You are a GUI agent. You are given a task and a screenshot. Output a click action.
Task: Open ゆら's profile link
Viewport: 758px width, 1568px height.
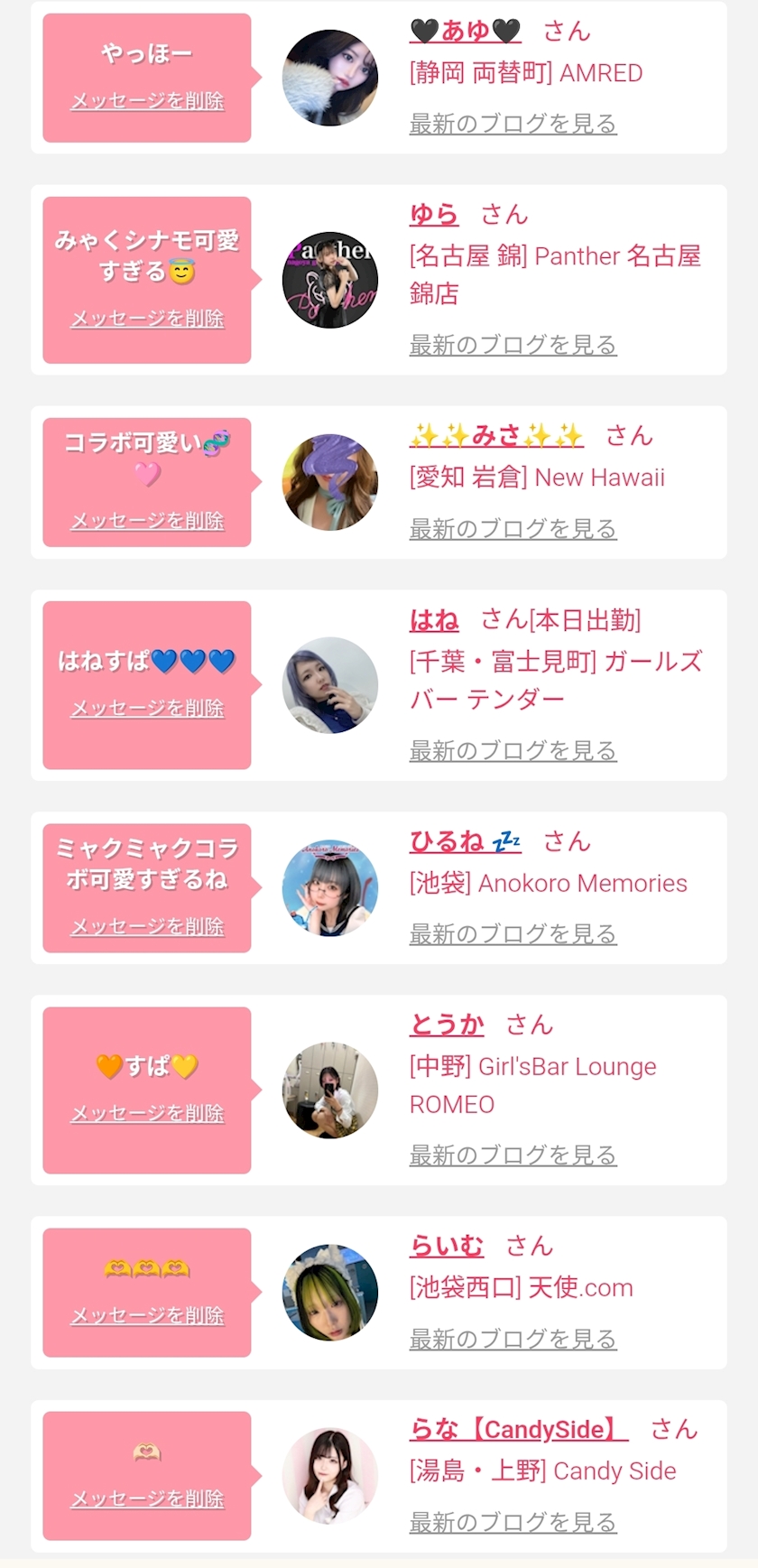pos(434,214)
